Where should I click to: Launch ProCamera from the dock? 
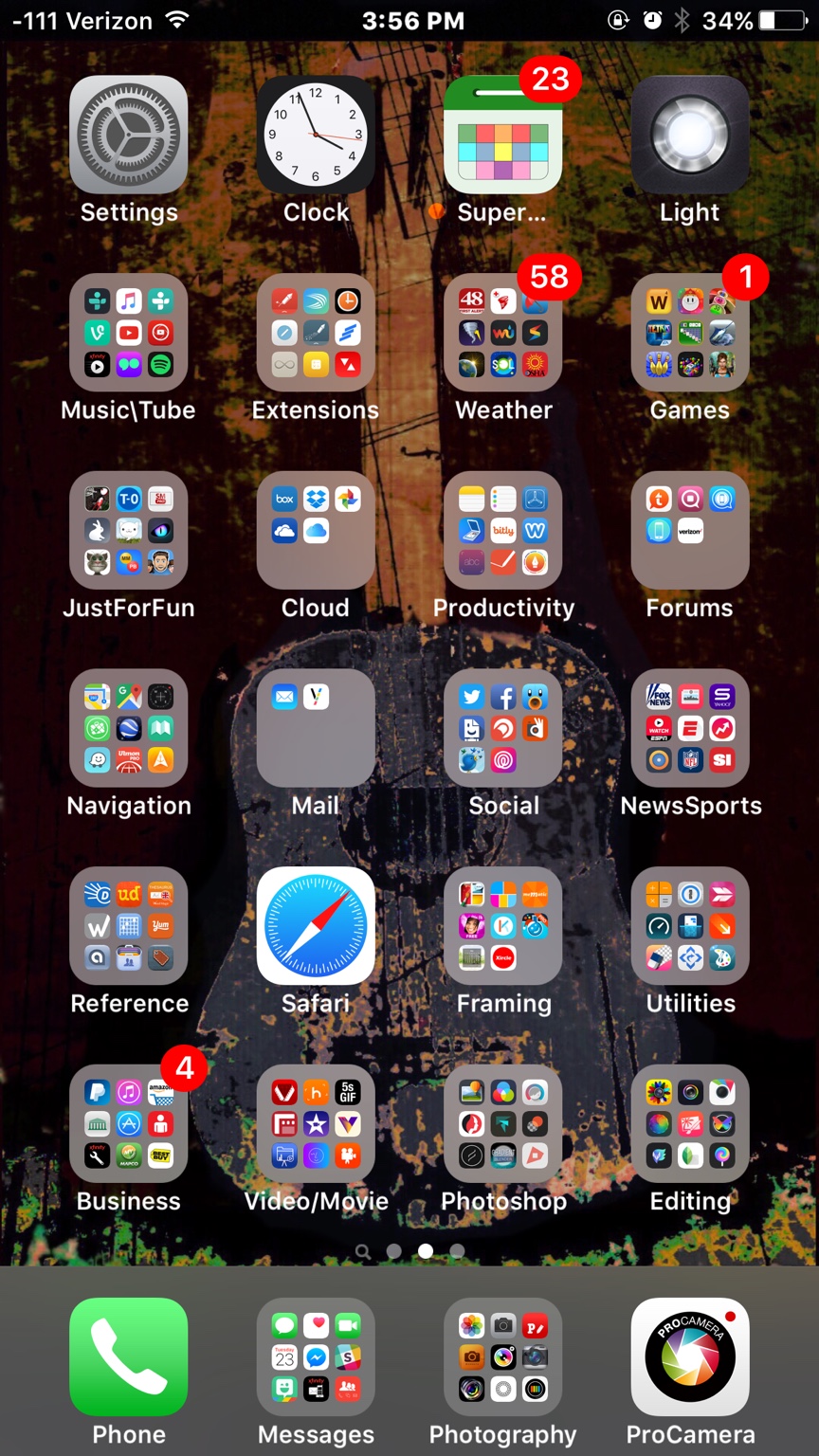pyautogui.click(x=690, y=1356)
